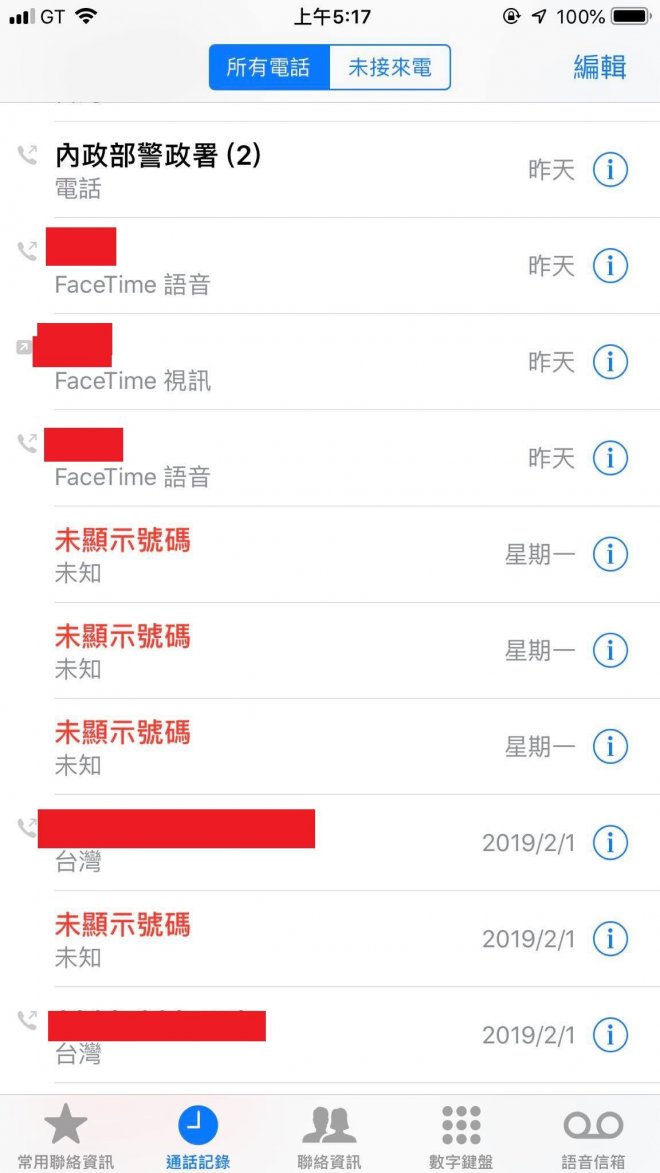Go to 聯絡資訊 contacts tab
This screenshot has height=1173, width=660.
pos(329,1137)
